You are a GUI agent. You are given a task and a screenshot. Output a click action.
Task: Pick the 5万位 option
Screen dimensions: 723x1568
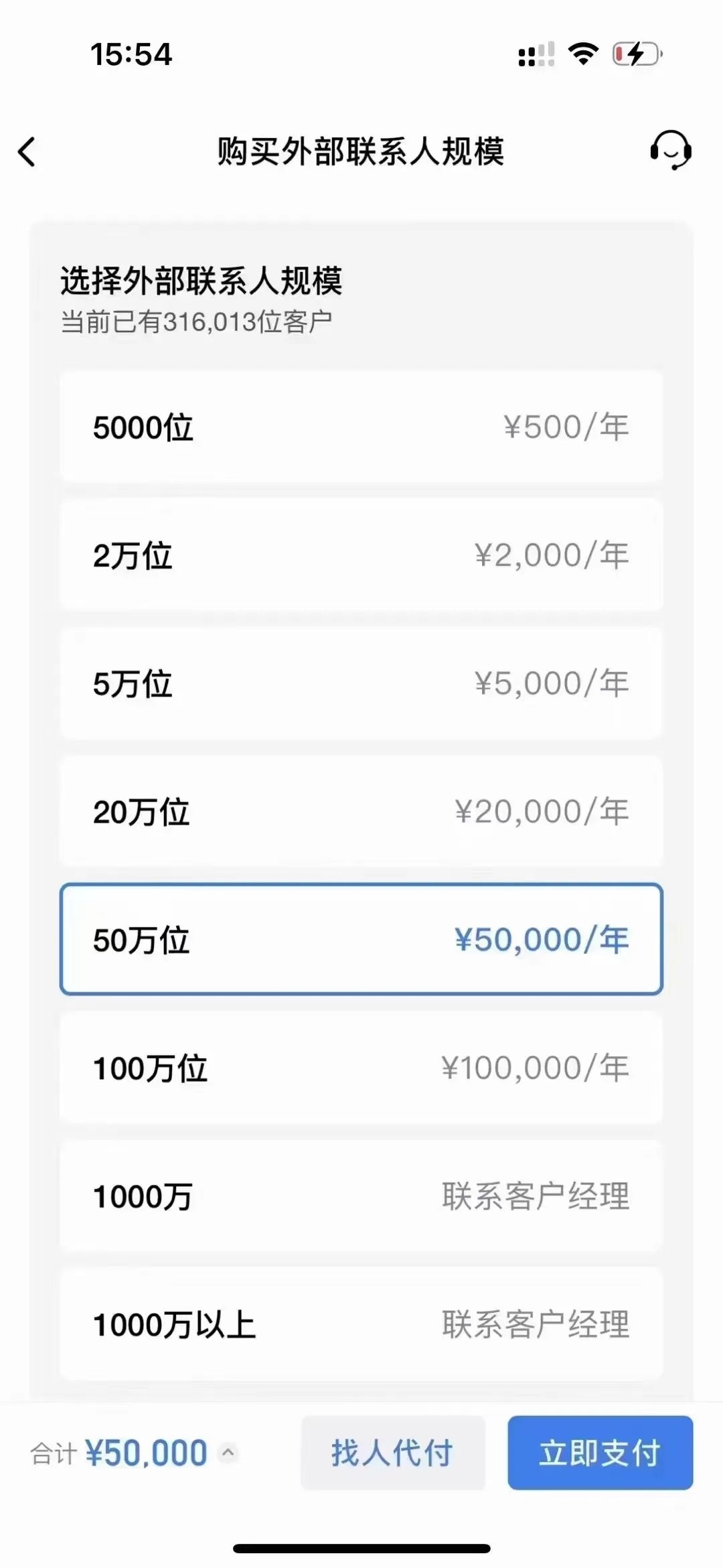[361, 683]
